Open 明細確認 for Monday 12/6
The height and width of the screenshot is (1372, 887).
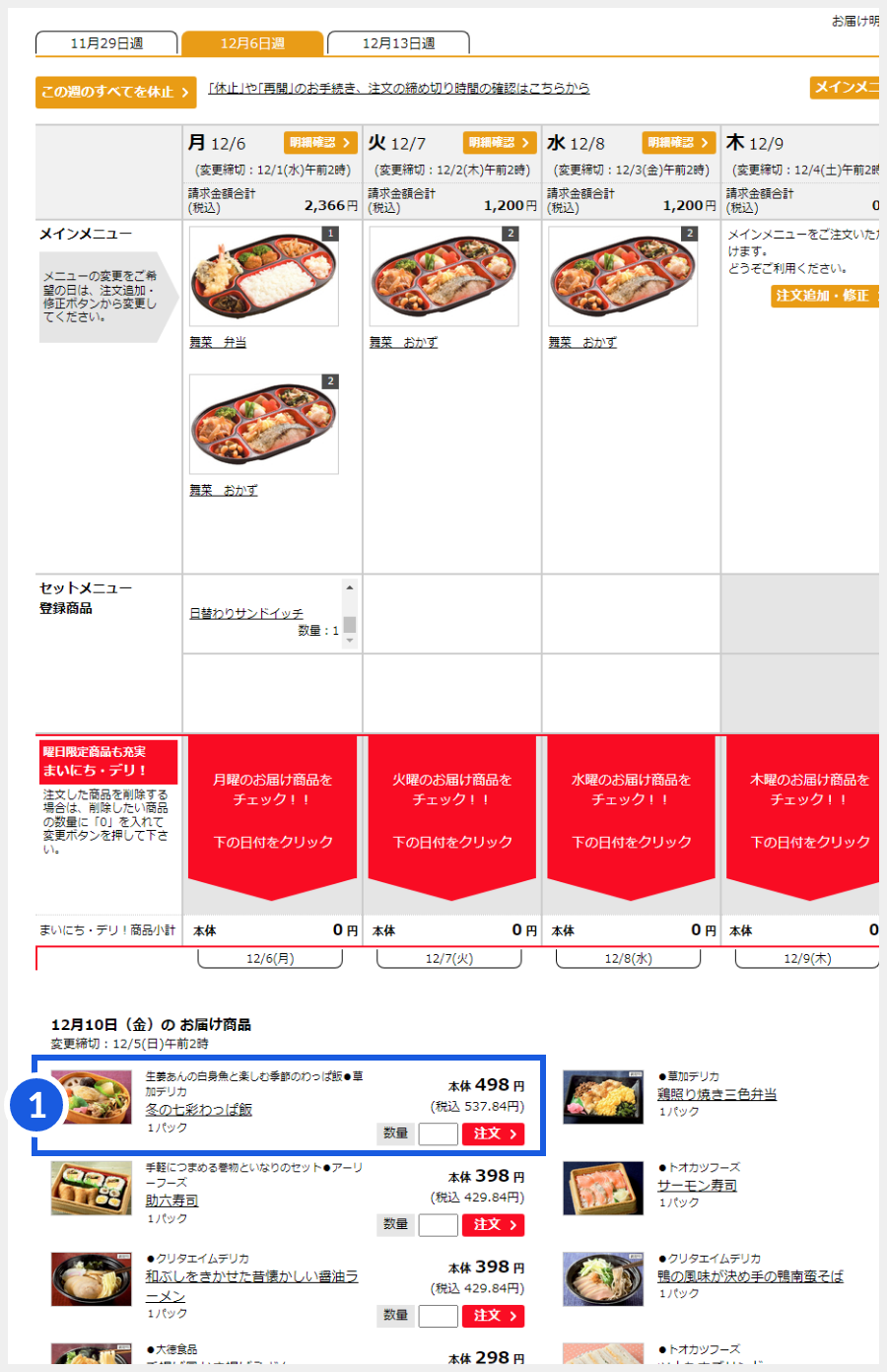(320, 143)
